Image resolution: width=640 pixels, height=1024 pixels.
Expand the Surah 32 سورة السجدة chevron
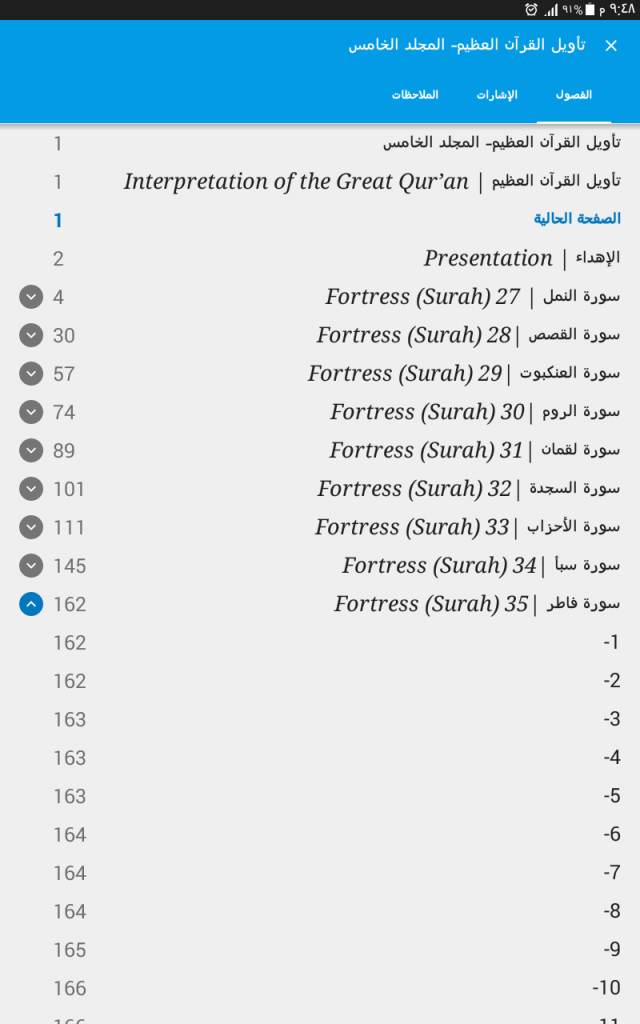(x=31, y=489)
